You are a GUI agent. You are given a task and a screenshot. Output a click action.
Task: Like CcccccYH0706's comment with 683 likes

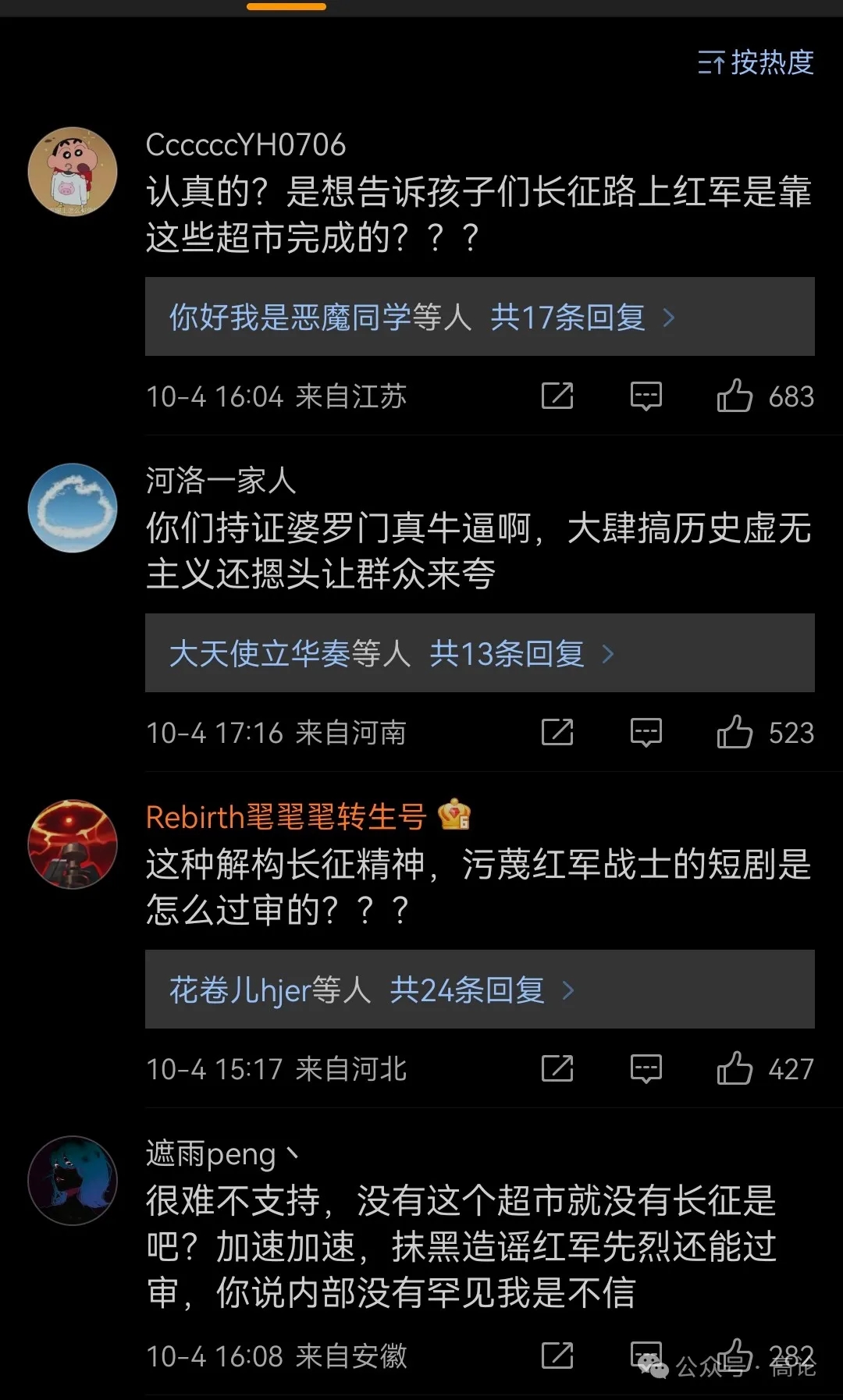[735, 396]
